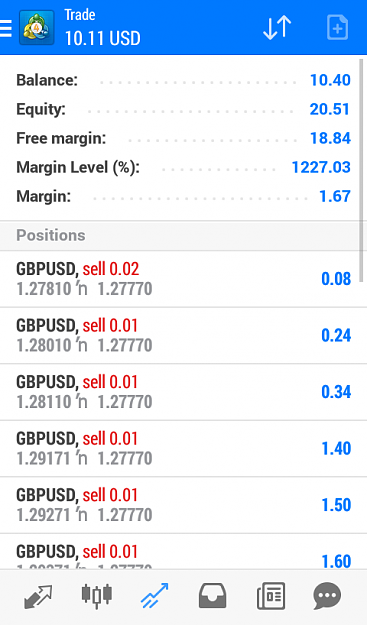Open the News tab
The height and width of the screenshot is (625, 367).
(271, 596)
